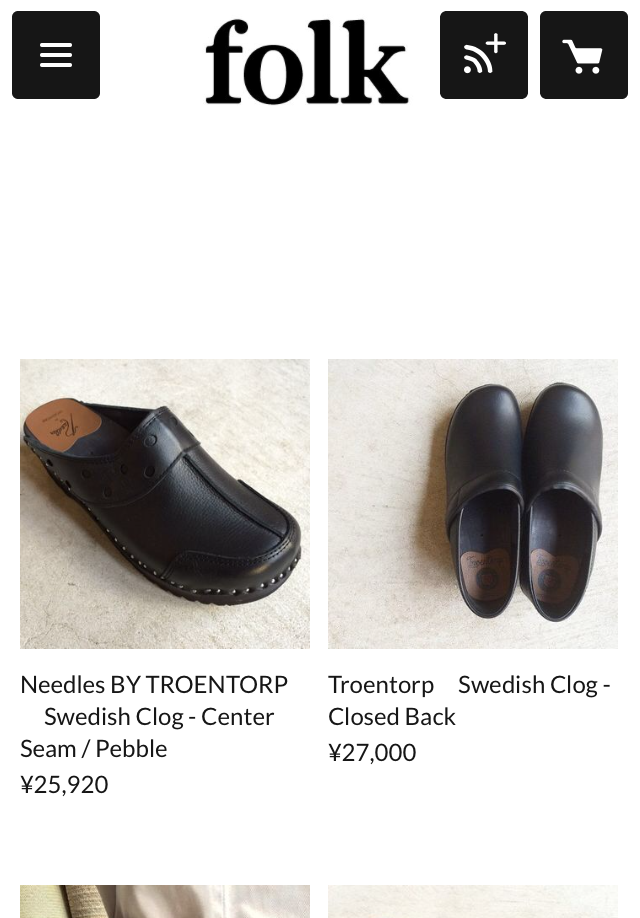
Task: Open Needles BY TROENTORP clog product image
Action: (165, 504)
